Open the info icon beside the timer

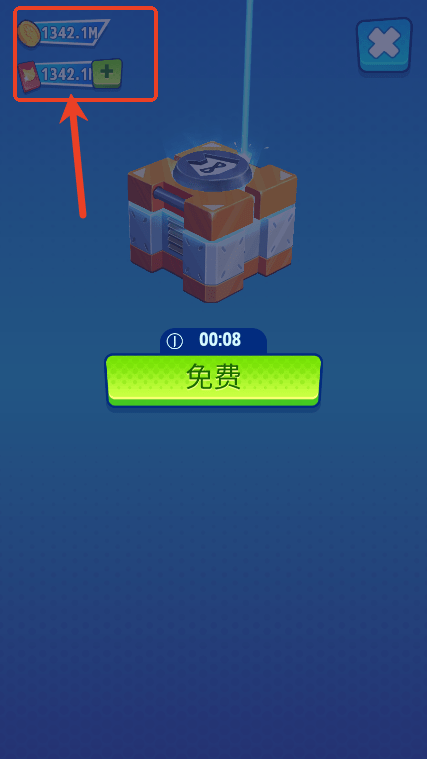click(175, 341)
